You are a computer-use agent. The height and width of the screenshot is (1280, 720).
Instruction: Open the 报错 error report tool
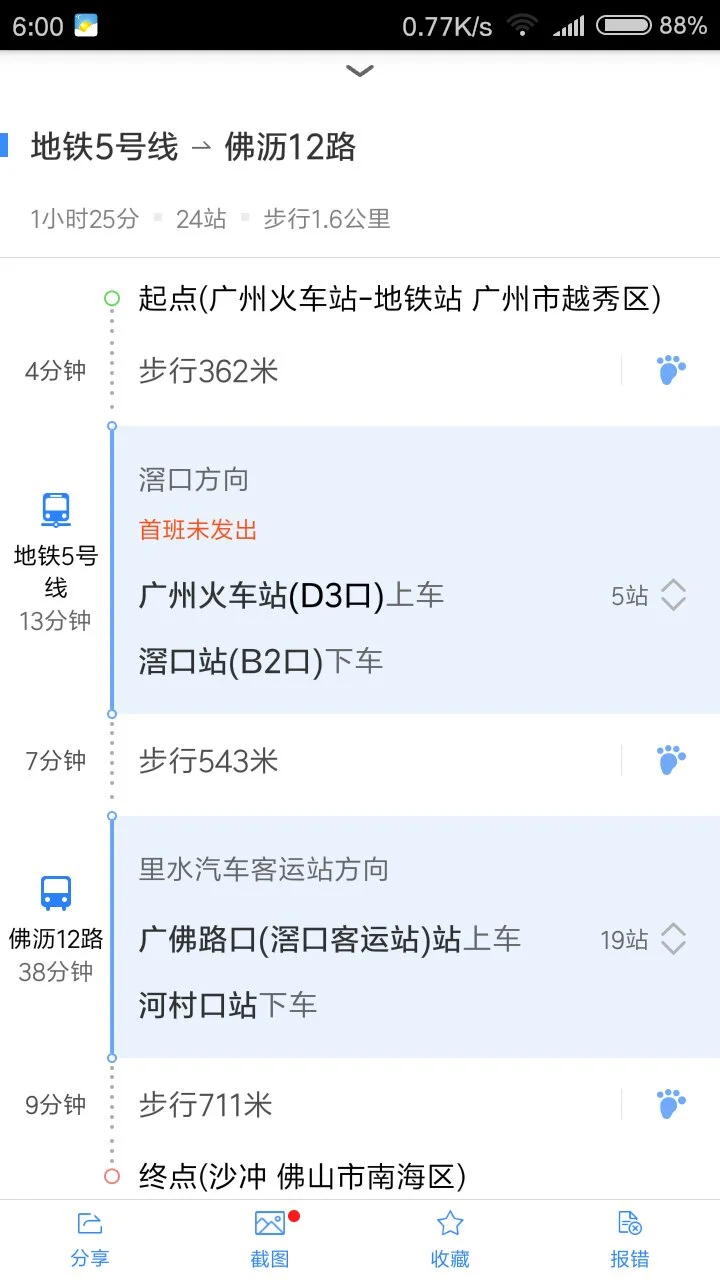click(x=629, y=1237)
